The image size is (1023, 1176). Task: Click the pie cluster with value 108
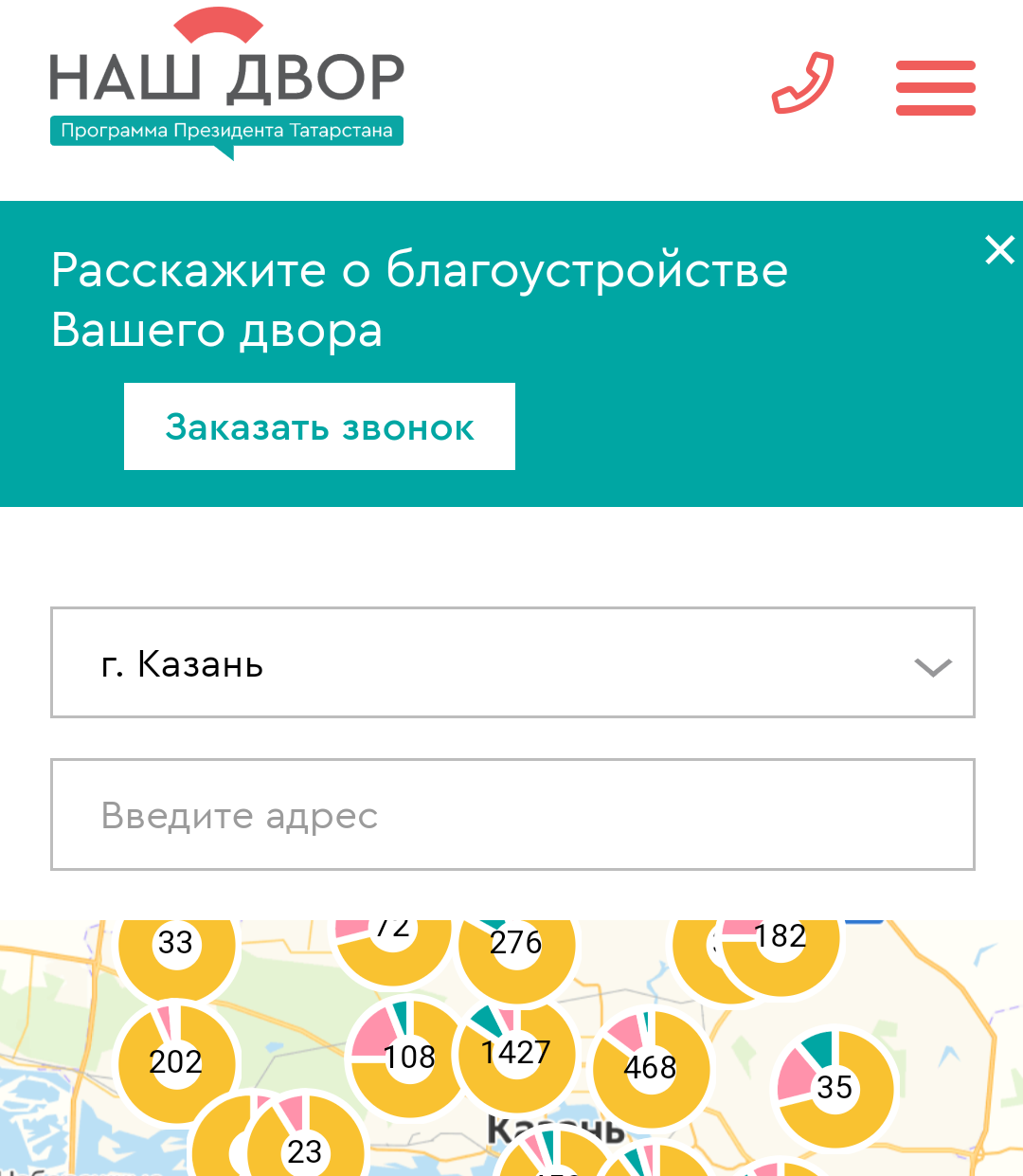point(407,1057)
